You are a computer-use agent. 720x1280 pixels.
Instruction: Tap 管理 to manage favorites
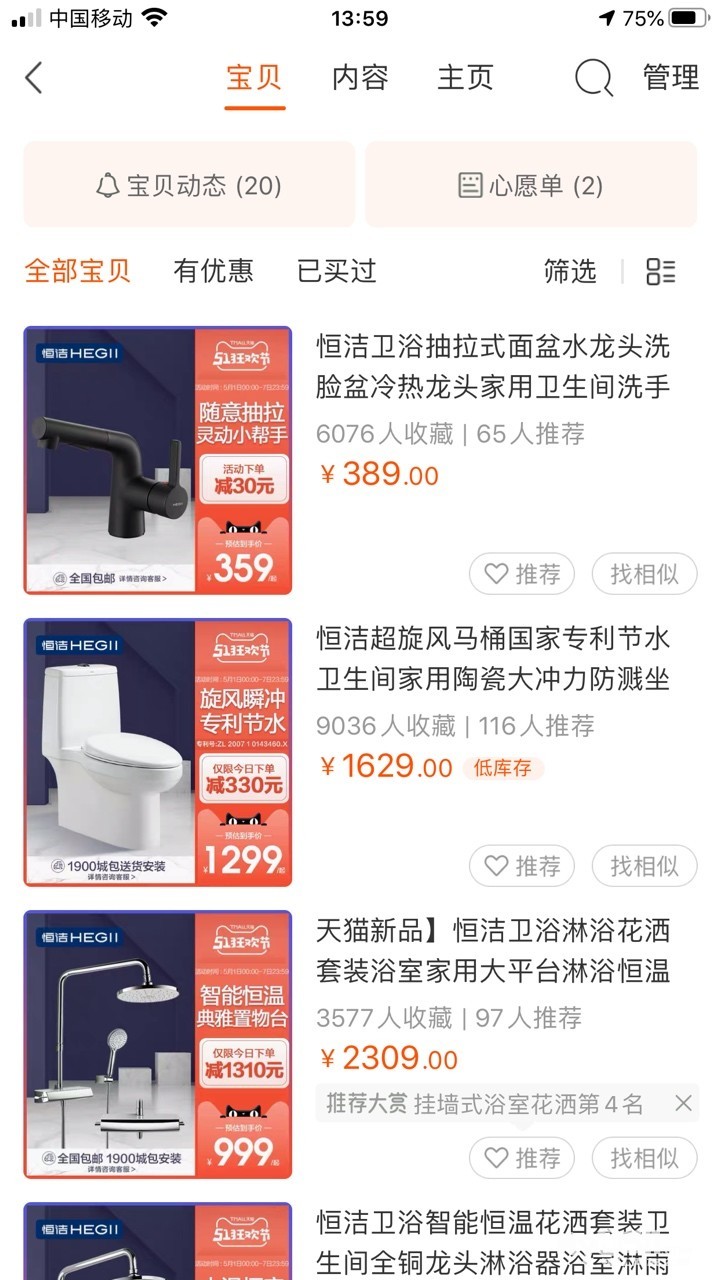pyautogui.click(x=671, y=77)
